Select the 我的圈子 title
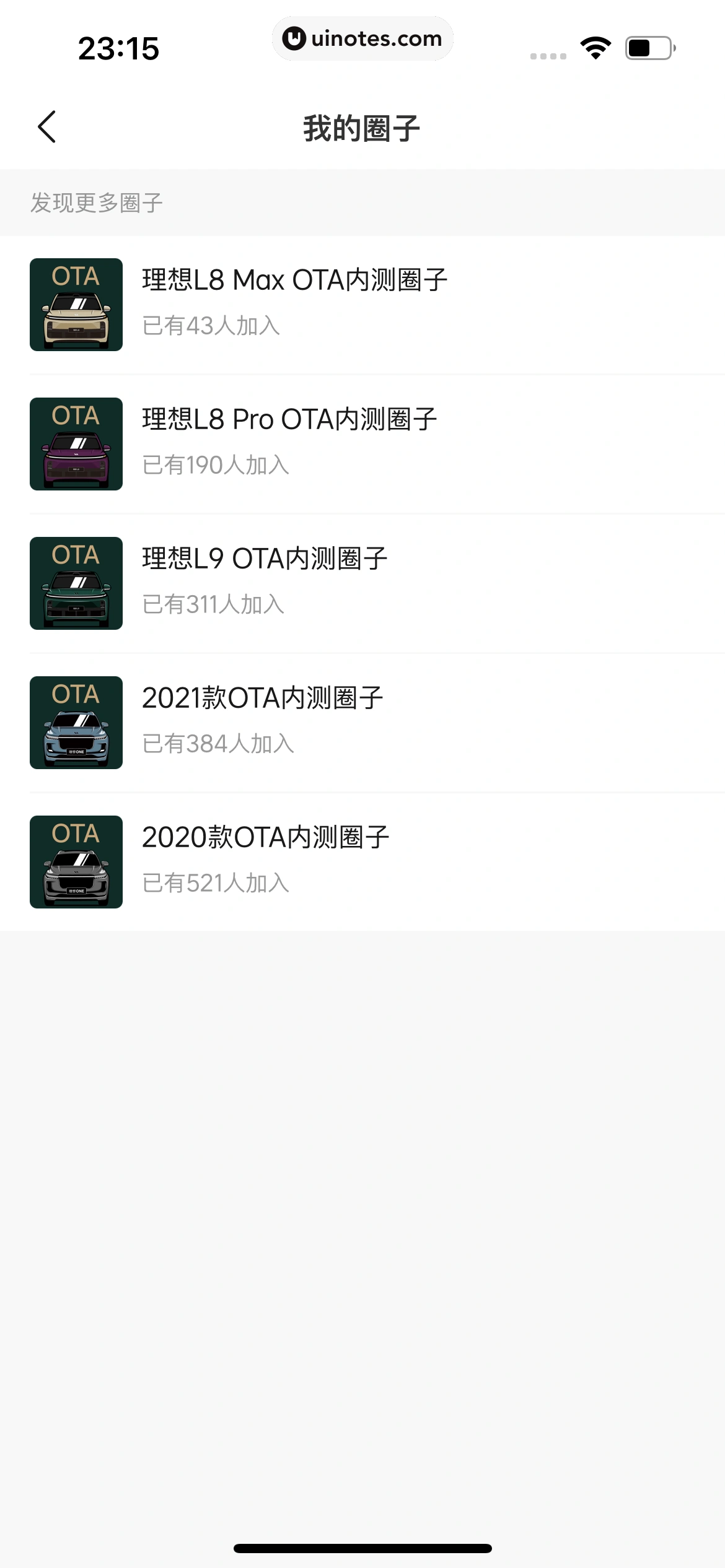This screenshot has height=1568, width=725. 362,127
